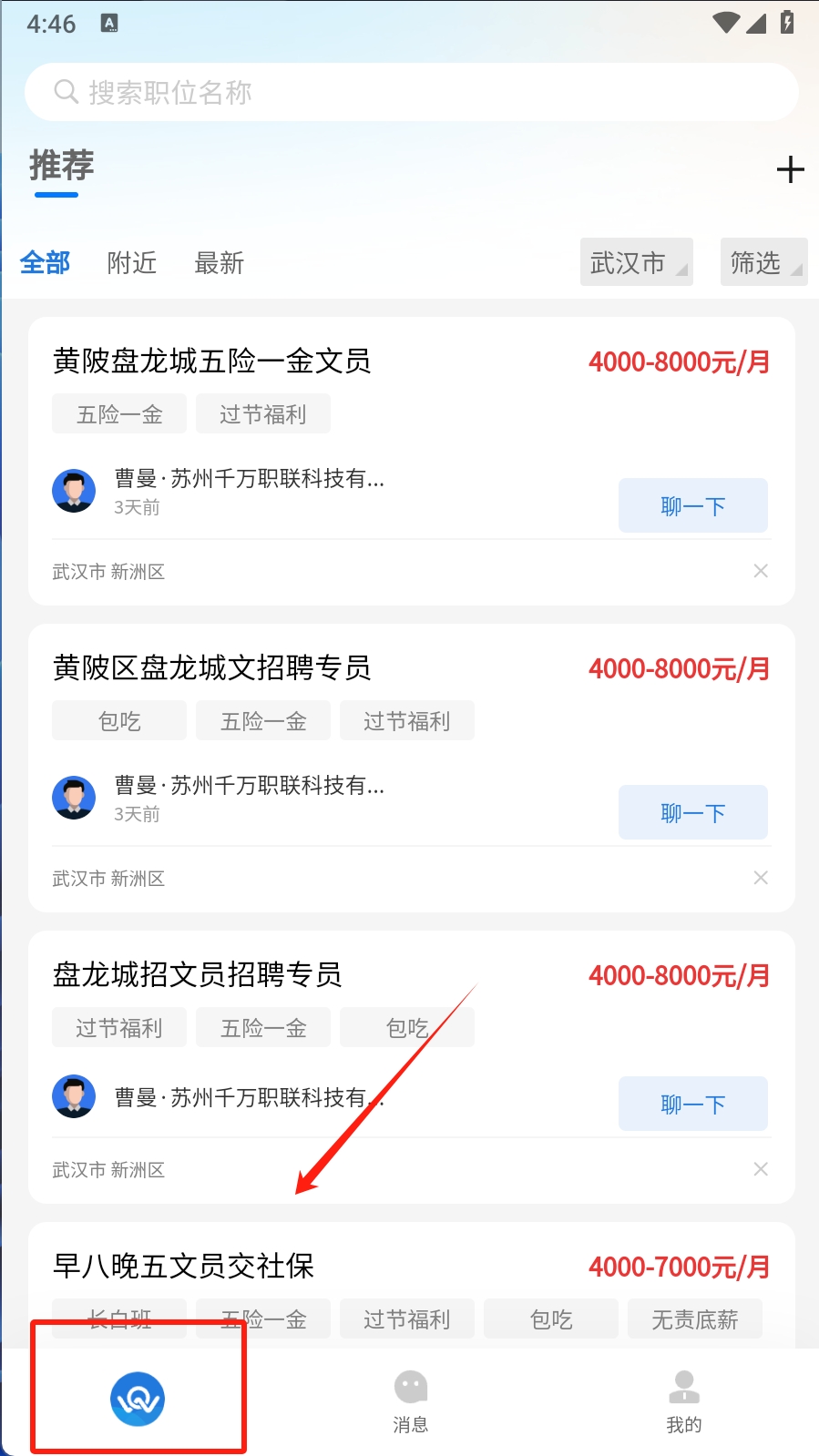The height and width of the screenshot is (1456, 819).
Task: Open the 筛选 filter dropdown
Action: point(763,262)
